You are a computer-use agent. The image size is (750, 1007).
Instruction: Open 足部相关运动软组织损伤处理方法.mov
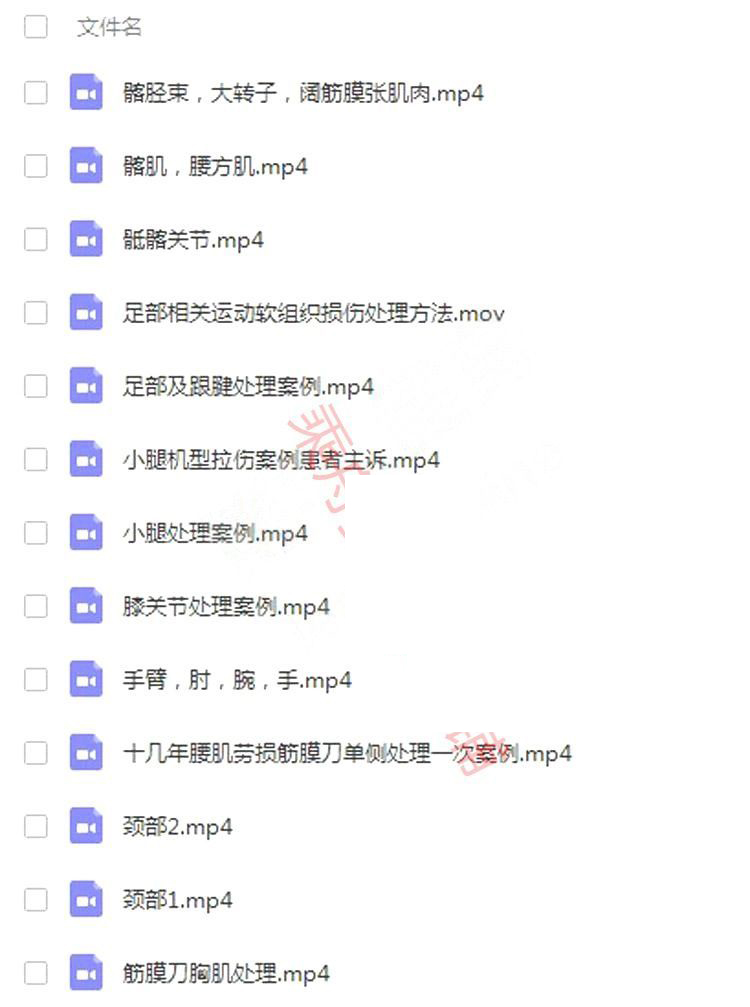click(x=313, y=314)
